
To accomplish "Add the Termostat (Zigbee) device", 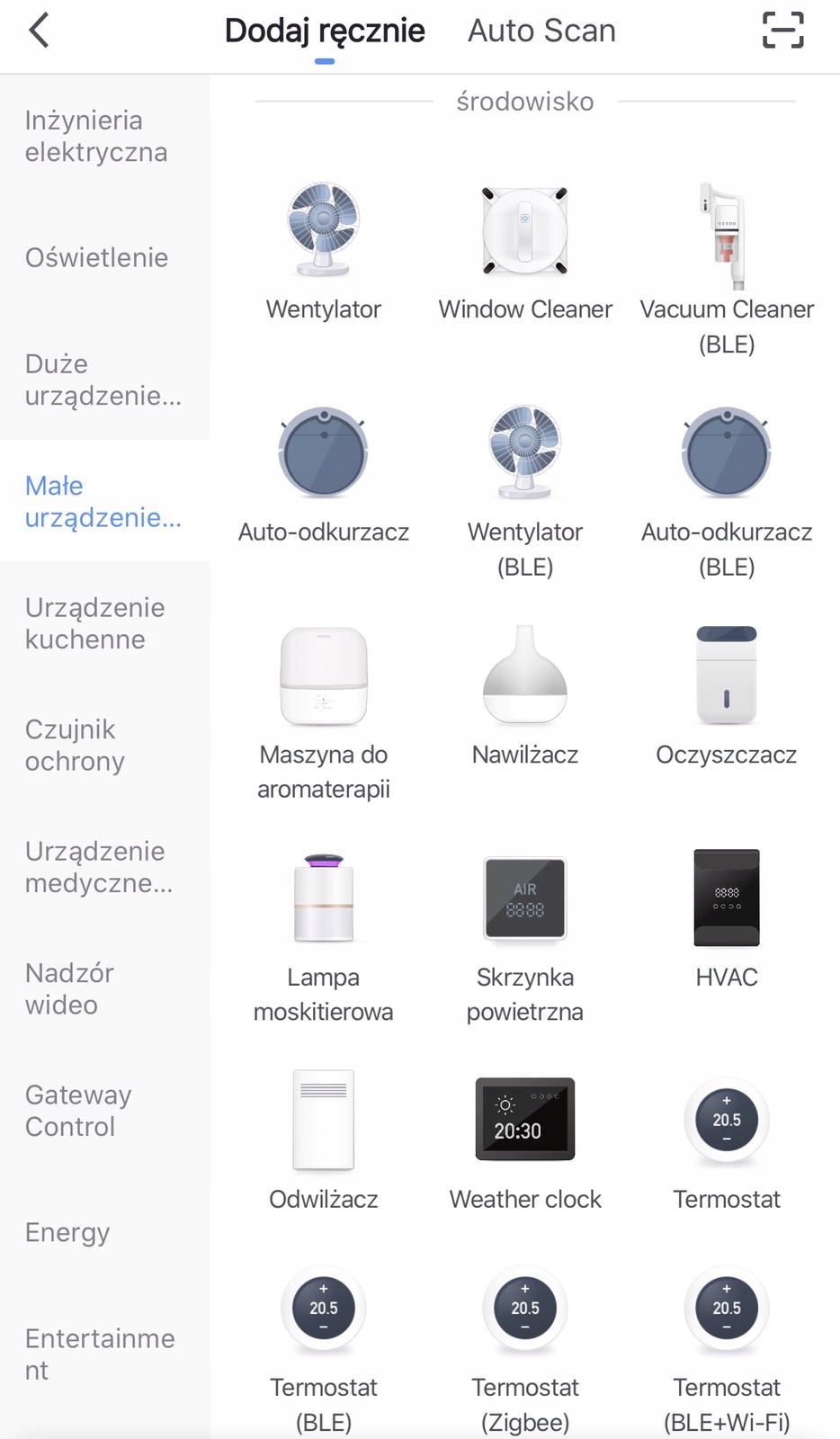I will pos(525,1349).
